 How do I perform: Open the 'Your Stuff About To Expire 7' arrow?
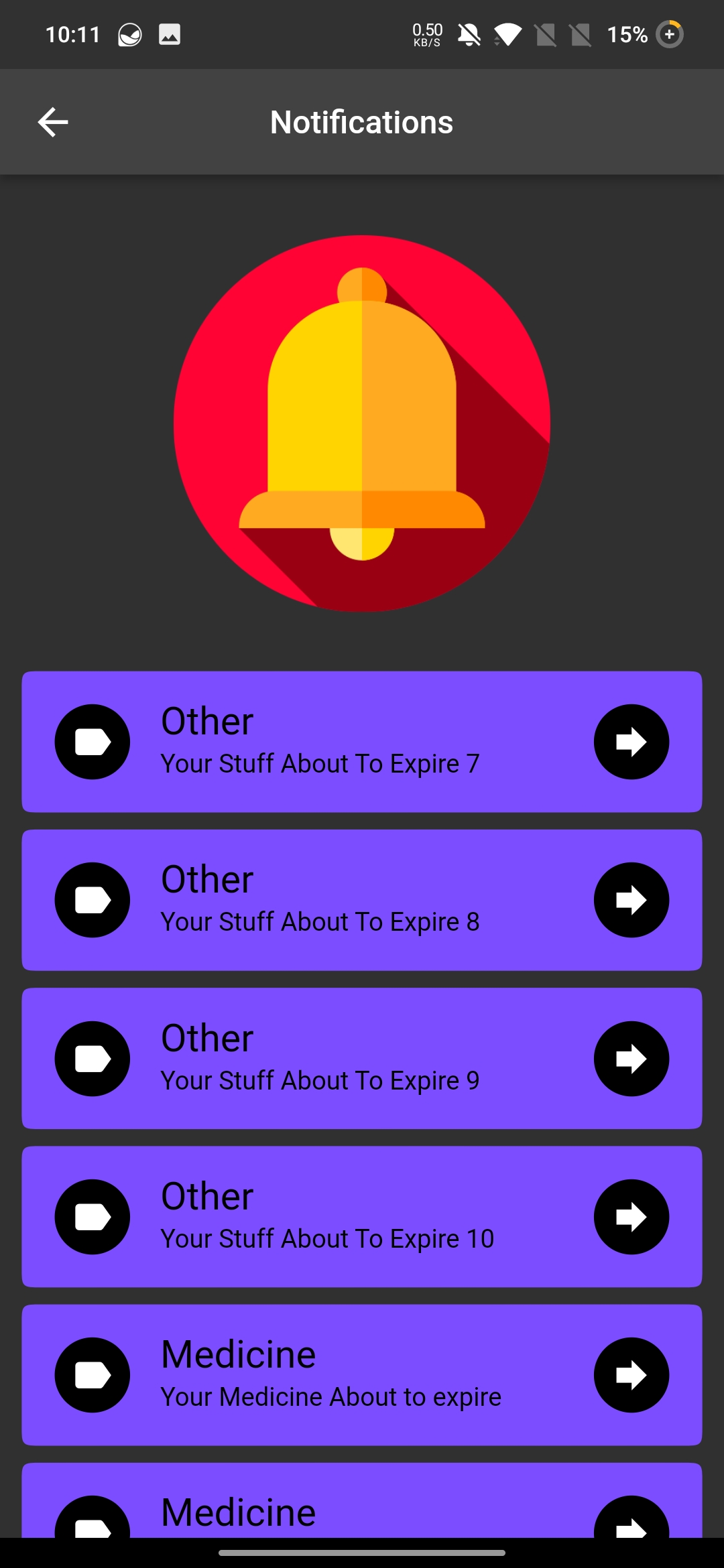point(631,741)
